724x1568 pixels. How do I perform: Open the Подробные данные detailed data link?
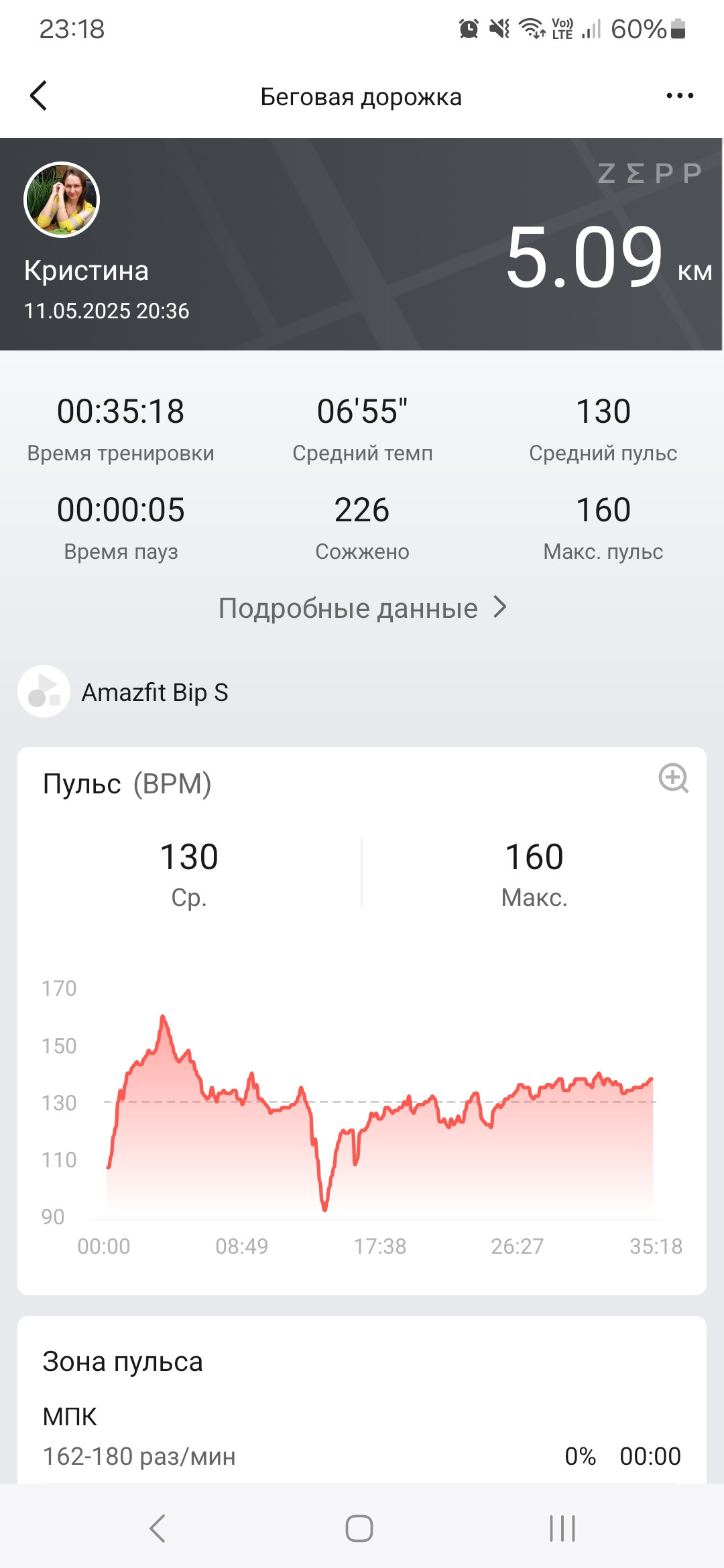(362, 608)
